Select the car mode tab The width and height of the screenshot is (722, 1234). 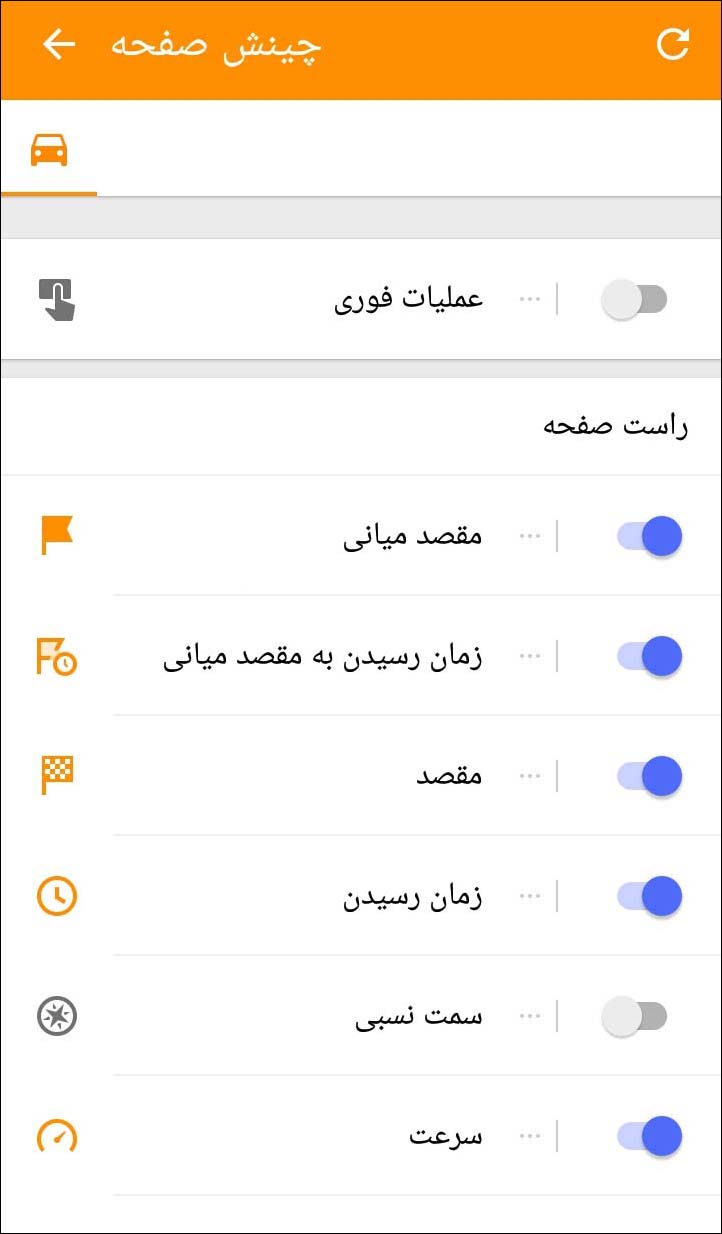(49, 151)
